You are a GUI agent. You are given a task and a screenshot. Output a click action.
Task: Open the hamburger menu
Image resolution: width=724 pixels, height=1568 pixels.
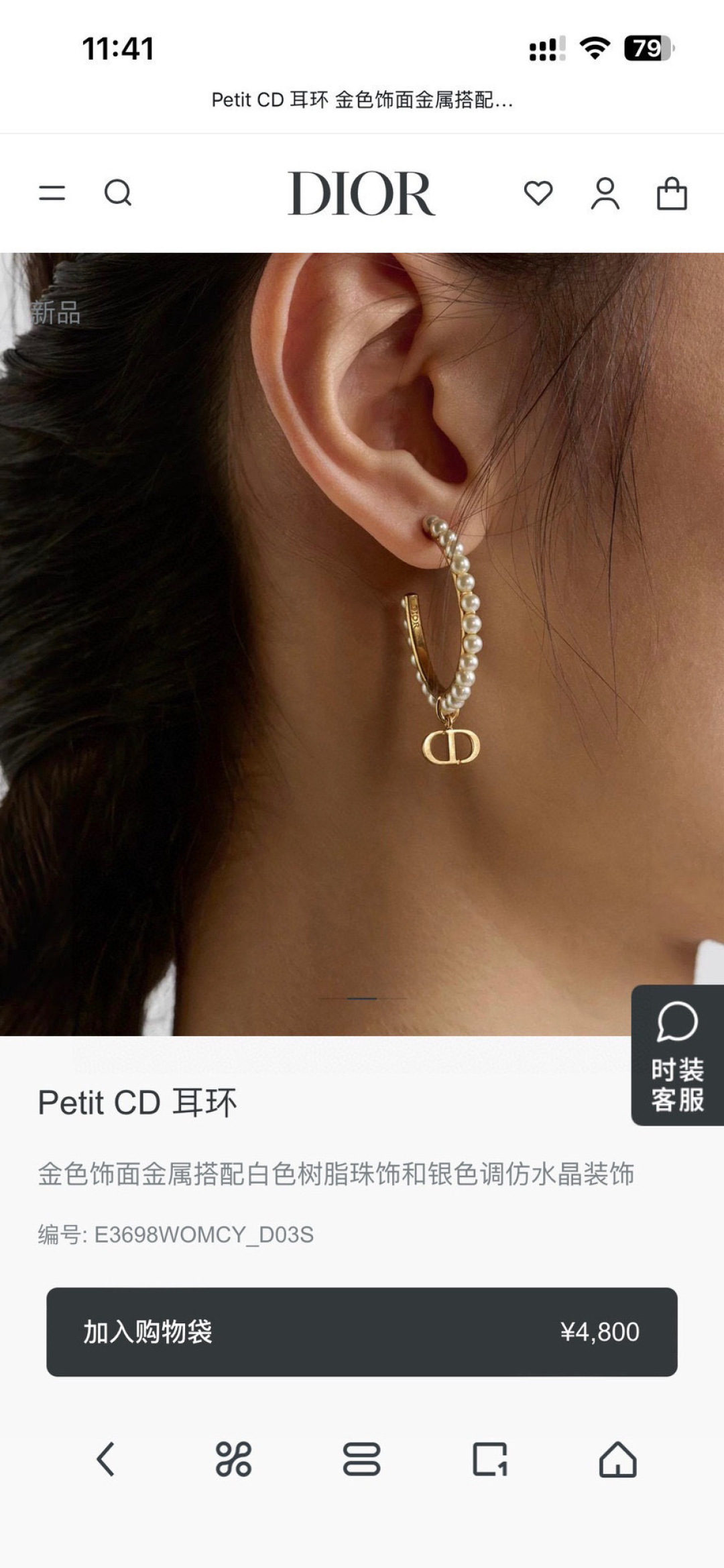coord(52,194)
